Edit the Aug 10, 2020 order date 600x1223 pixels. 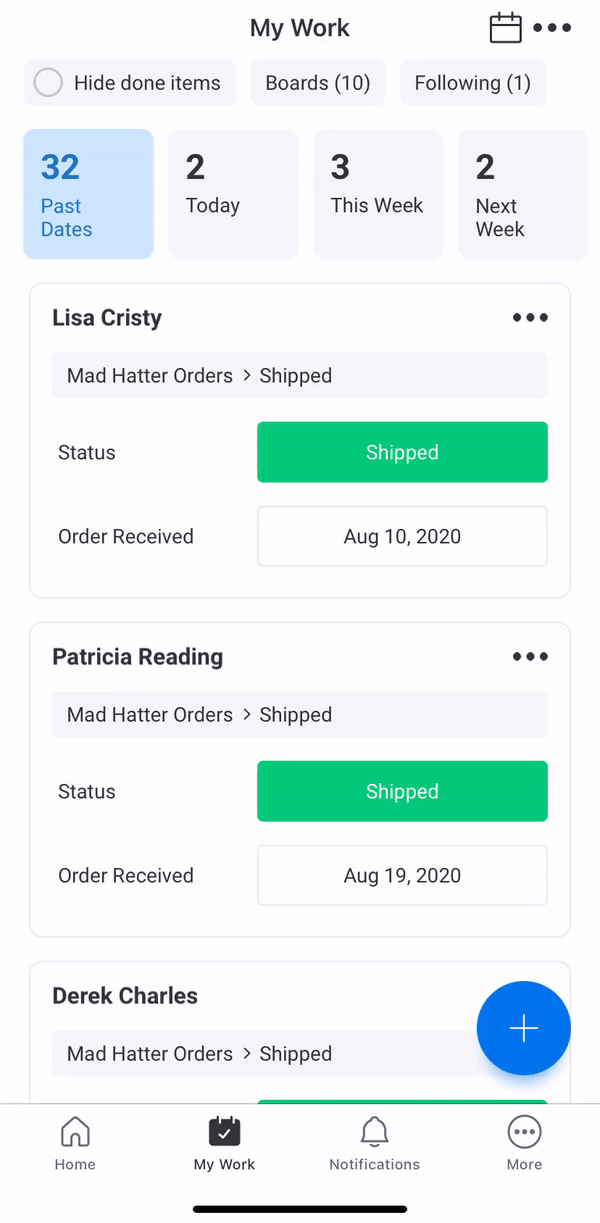point(402,536)
